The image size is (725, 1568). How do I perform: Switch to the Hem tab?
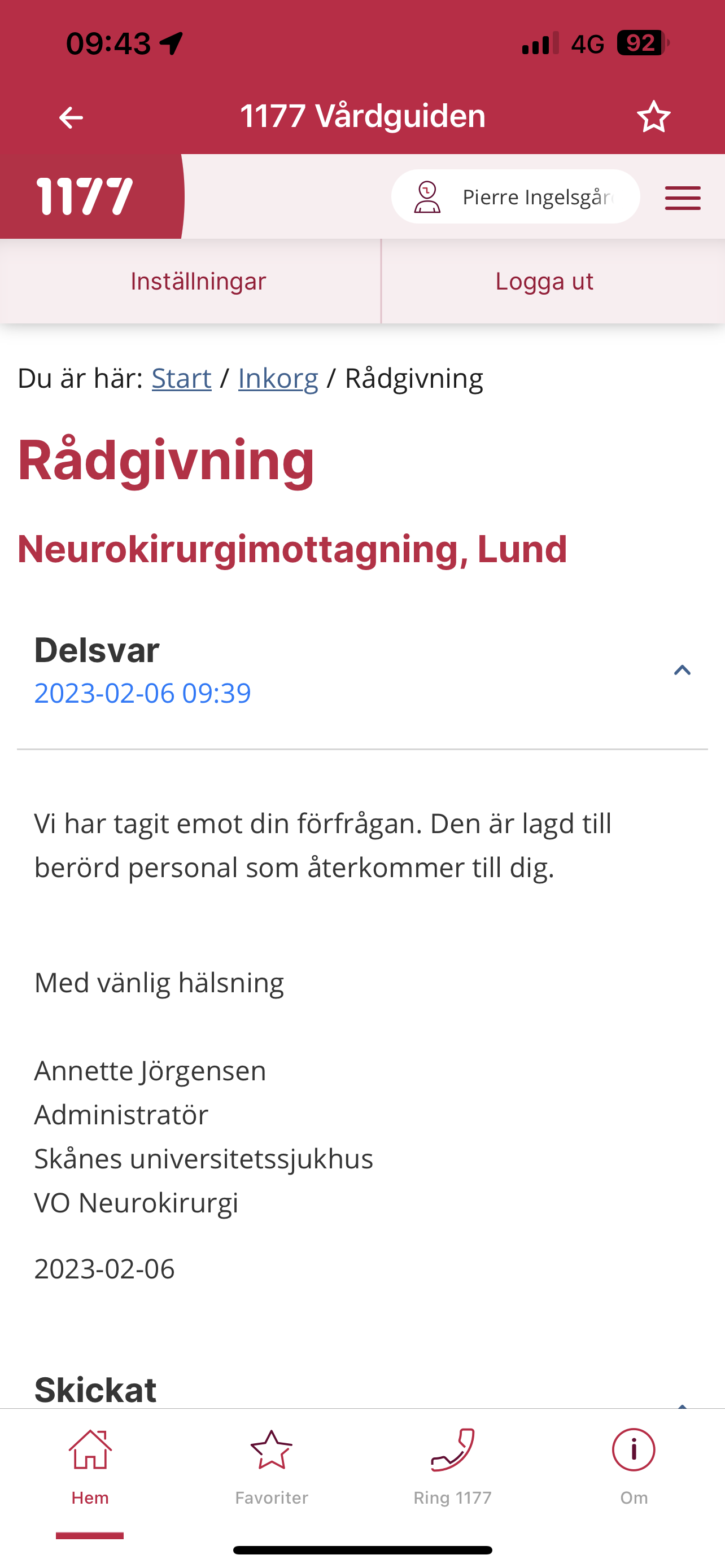90,1468
